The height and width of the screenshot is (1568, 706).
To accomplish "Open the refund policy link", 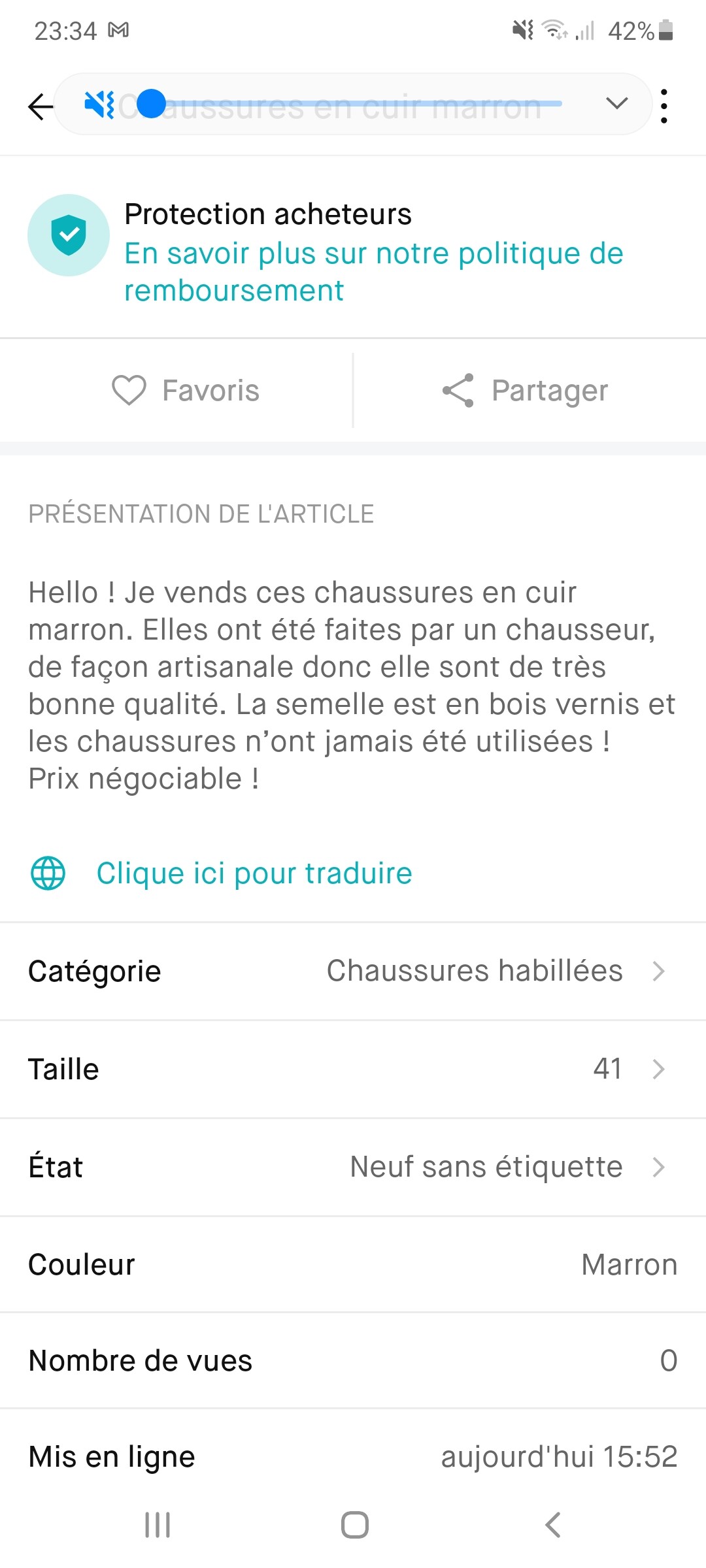I will tap(374, 272).
